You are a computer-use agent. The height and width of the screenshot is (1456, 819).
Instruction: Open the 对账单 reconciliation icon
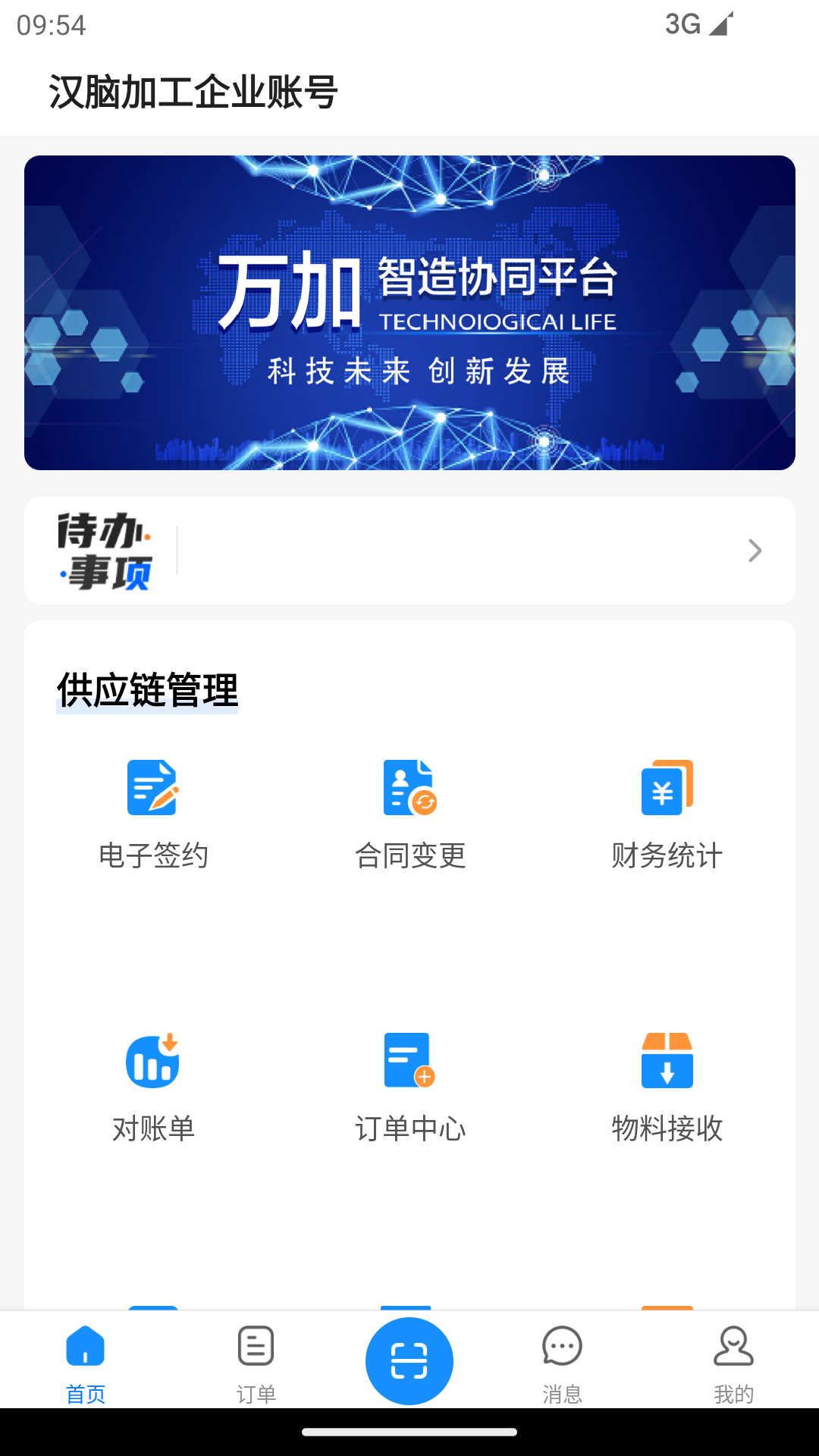pos(152,1062)
